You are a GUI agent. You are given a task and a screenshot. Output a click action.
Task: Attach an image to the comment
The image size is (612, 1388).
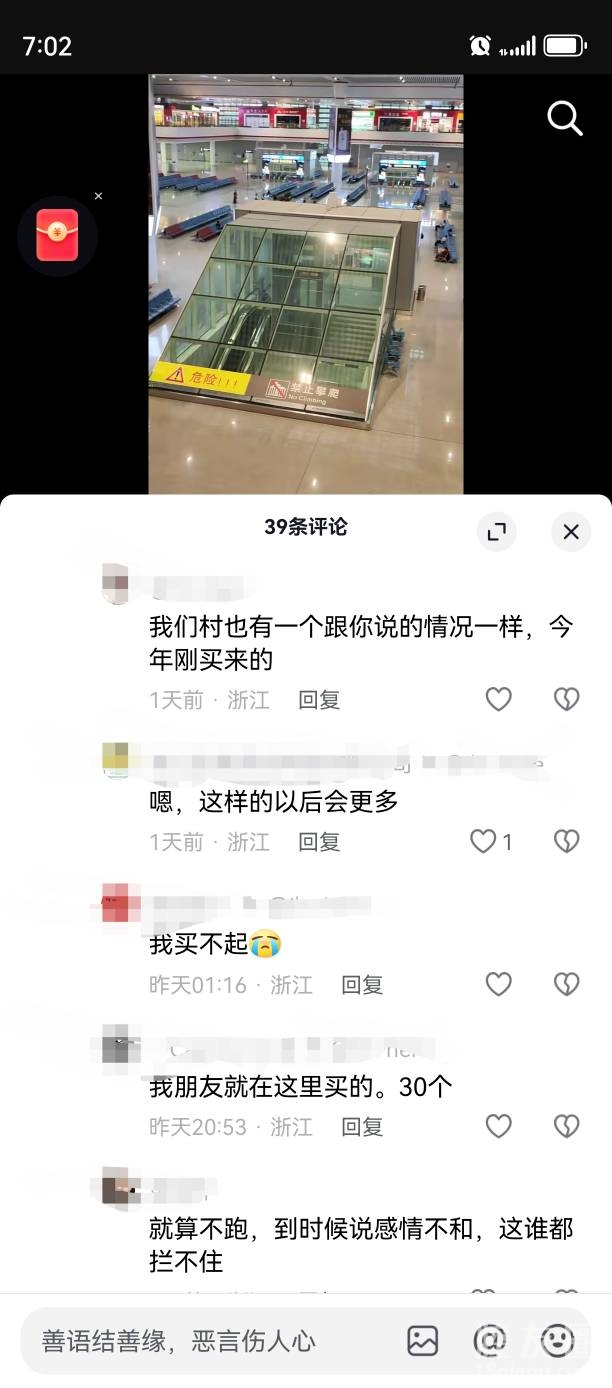(x=423, y=1341)
